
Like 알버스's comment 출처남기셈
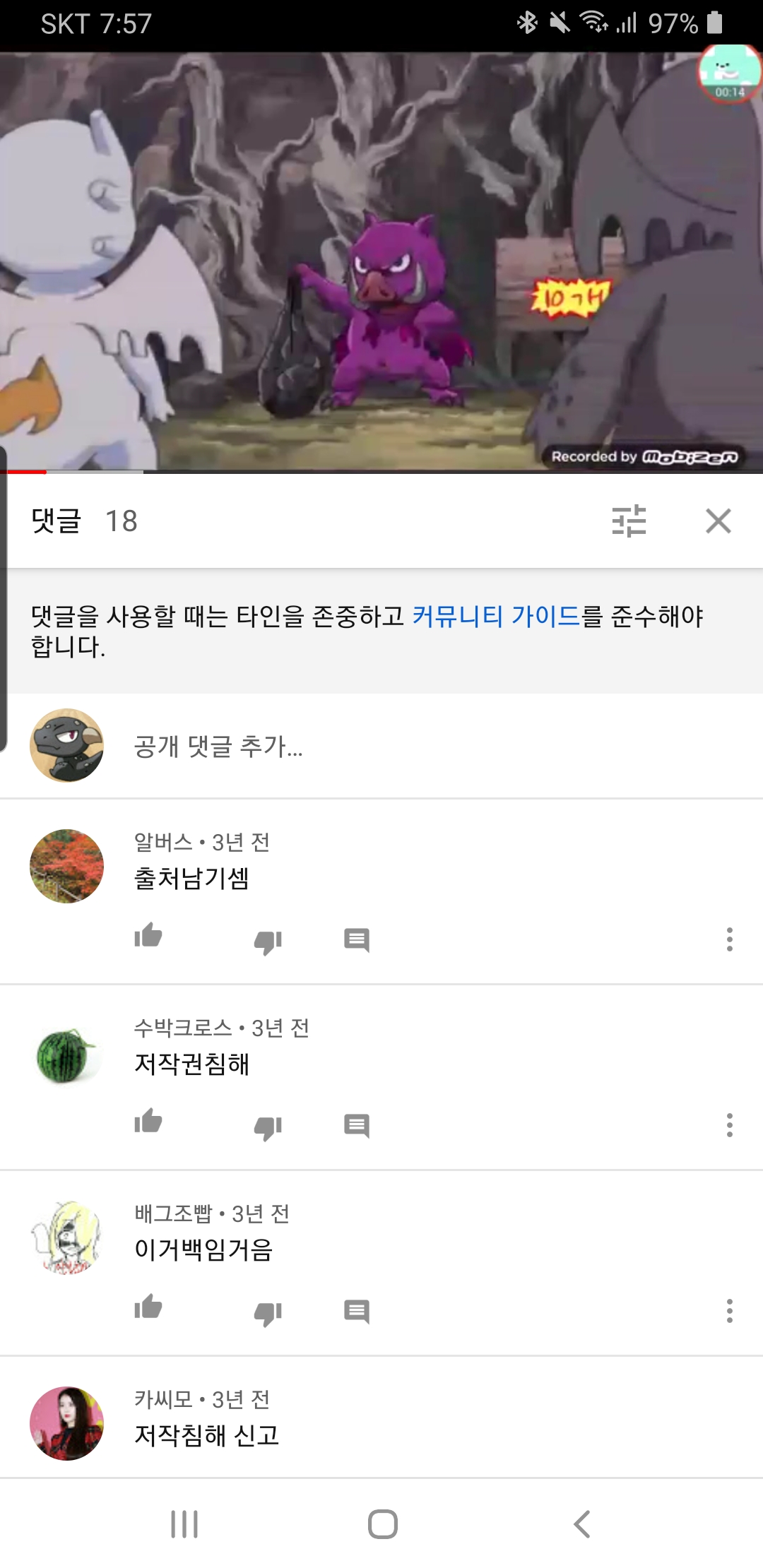click(148, 937)
